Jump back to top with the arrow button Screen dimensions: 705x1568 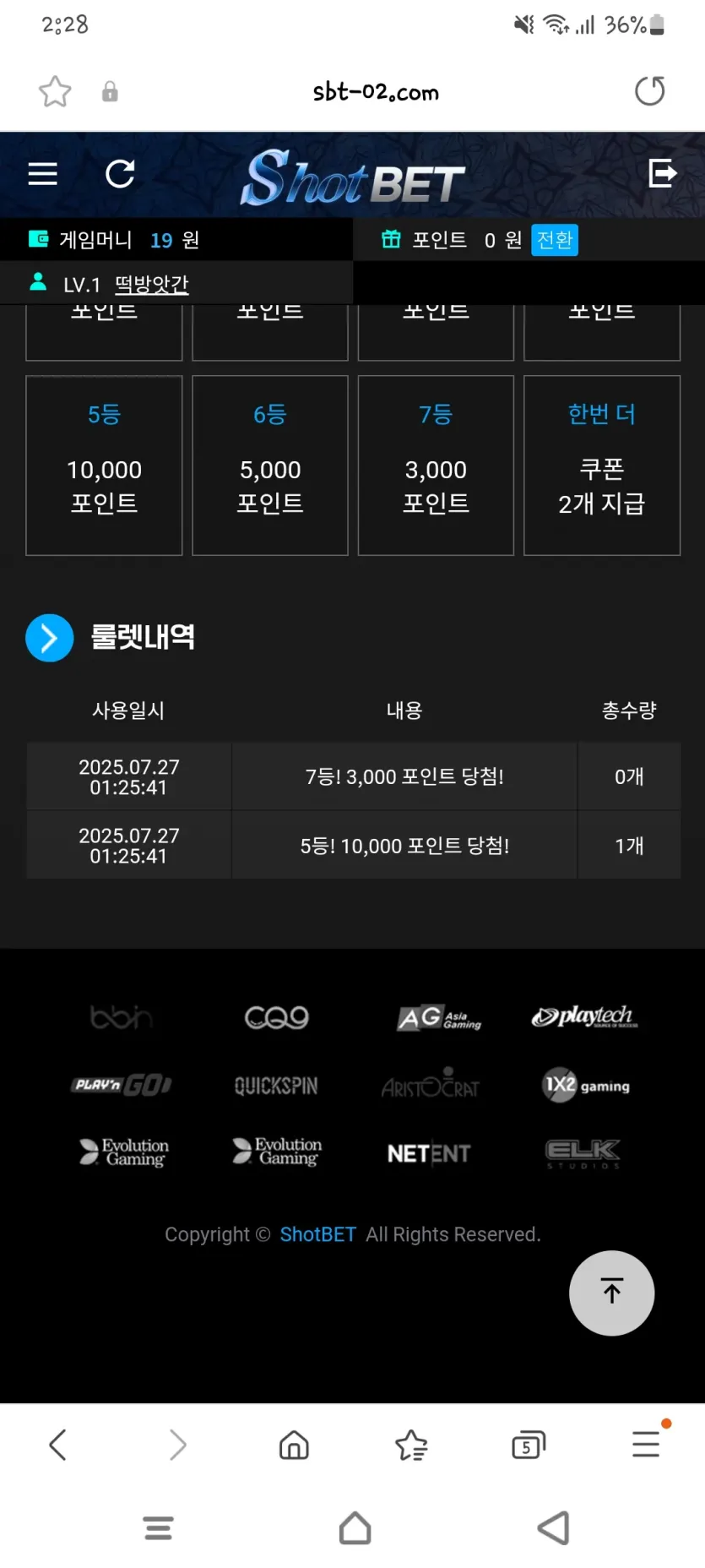[x=611, y=1292]
